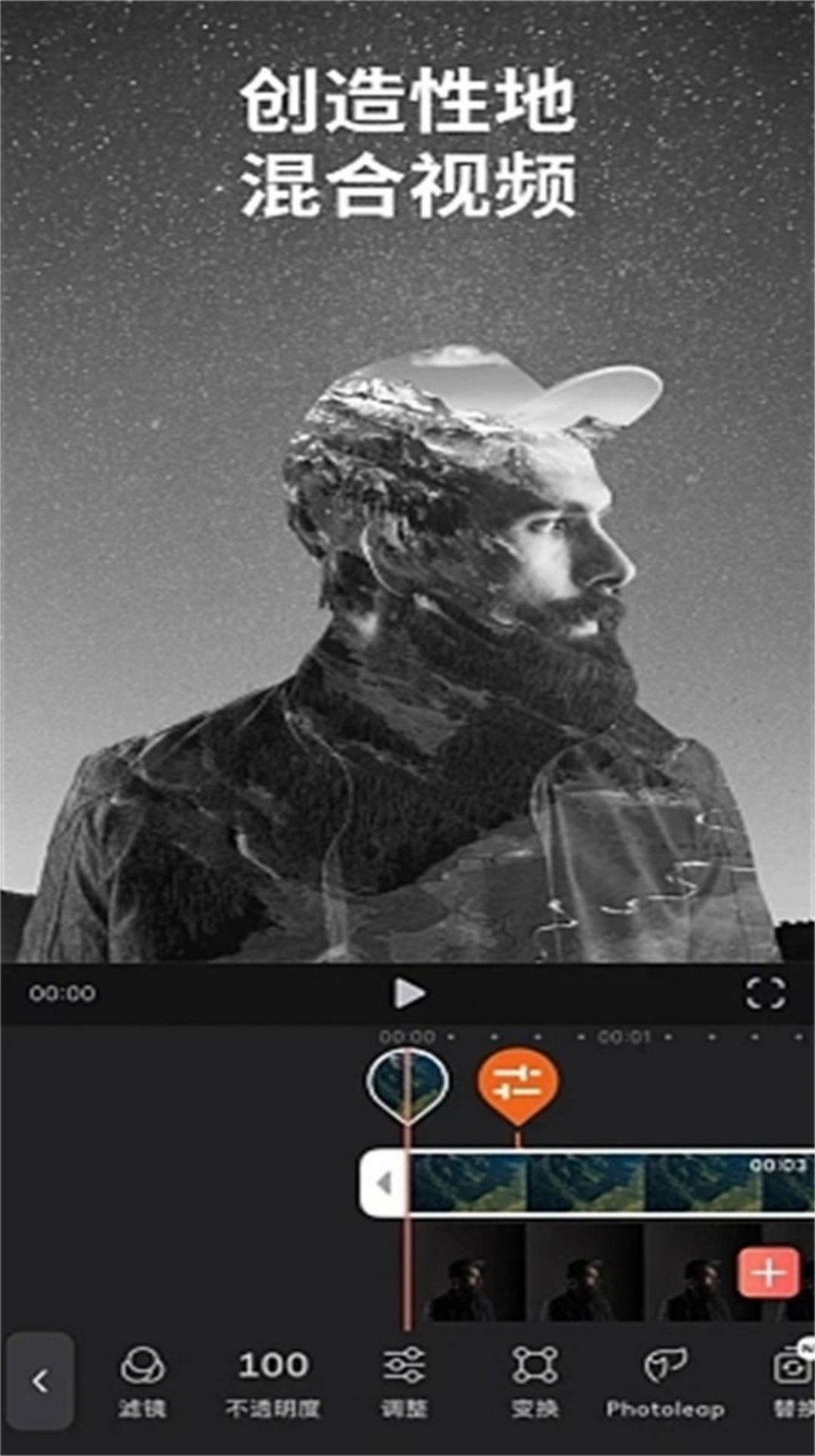This screenshot has width=815, height=1456.
Task: Enter fullscreen preview mode
Action: [765, 993]
